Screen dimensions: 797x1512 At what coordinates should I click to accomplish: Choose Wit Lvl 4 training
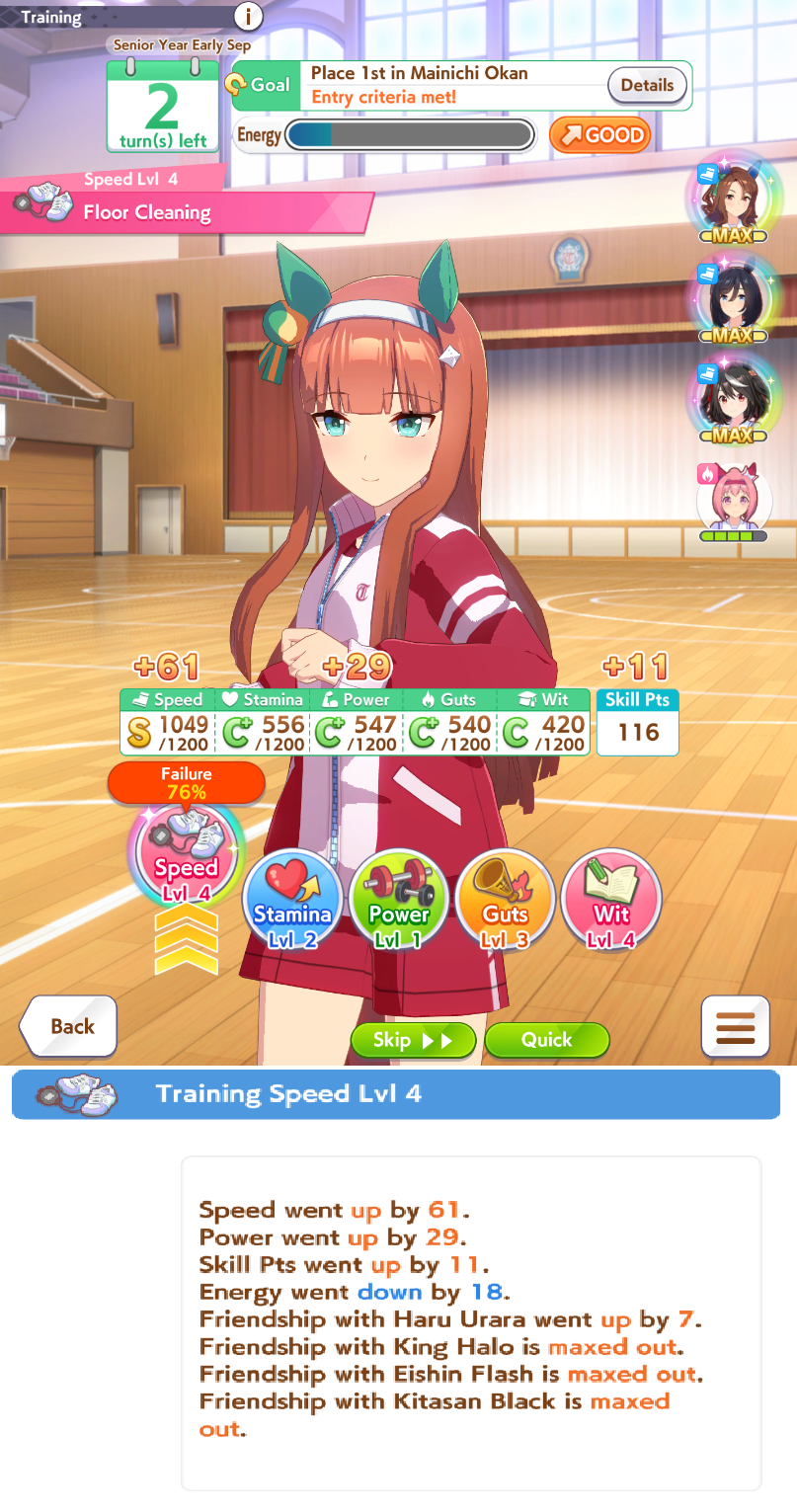tap(611, 901)
